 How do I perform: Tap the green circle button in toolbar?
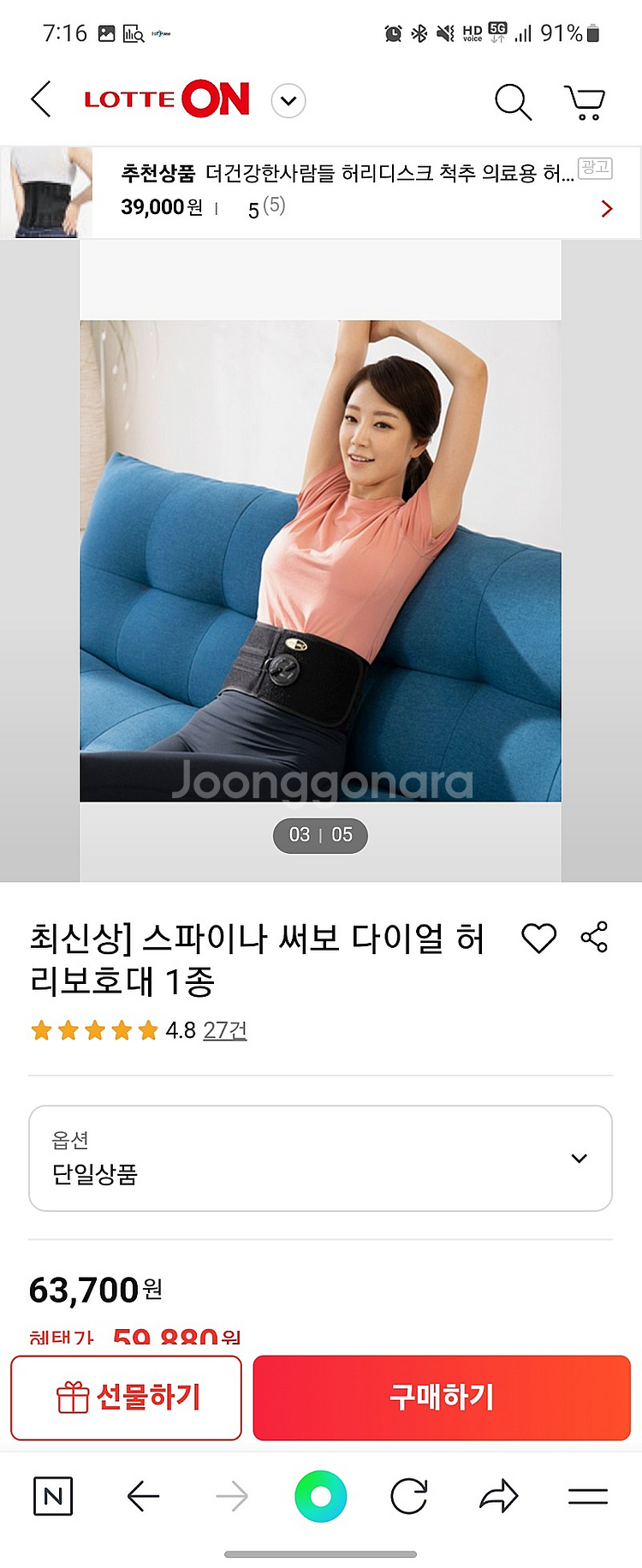tap(320, 1496)
